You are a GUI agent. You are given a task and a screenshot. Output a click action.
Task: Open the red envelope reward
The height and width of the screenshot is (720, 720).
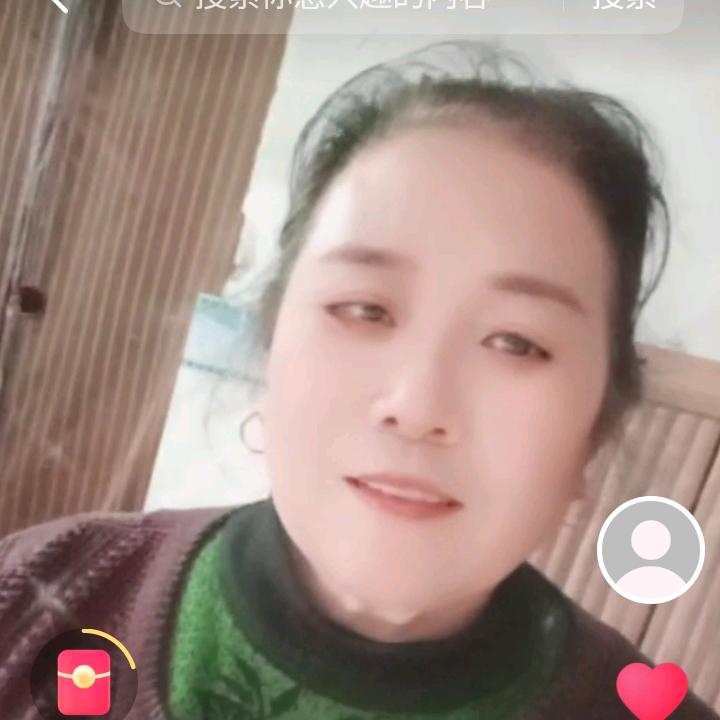click(x=84, y=680)
